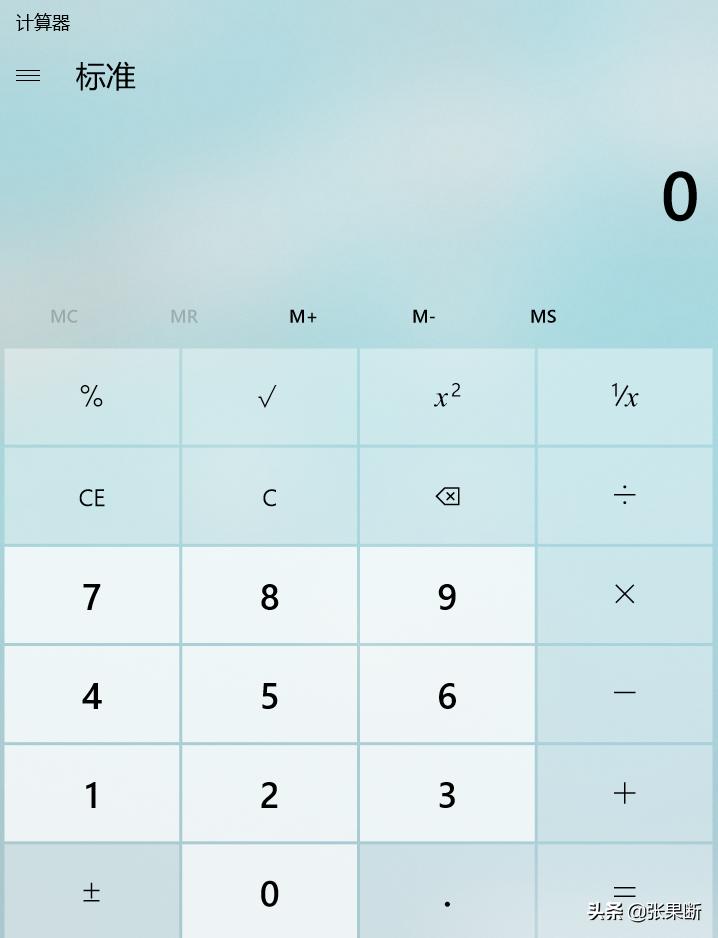This screenshot has width=718, height=938.
Task: Choose the minus operator
Action: (x=625, y=693)
